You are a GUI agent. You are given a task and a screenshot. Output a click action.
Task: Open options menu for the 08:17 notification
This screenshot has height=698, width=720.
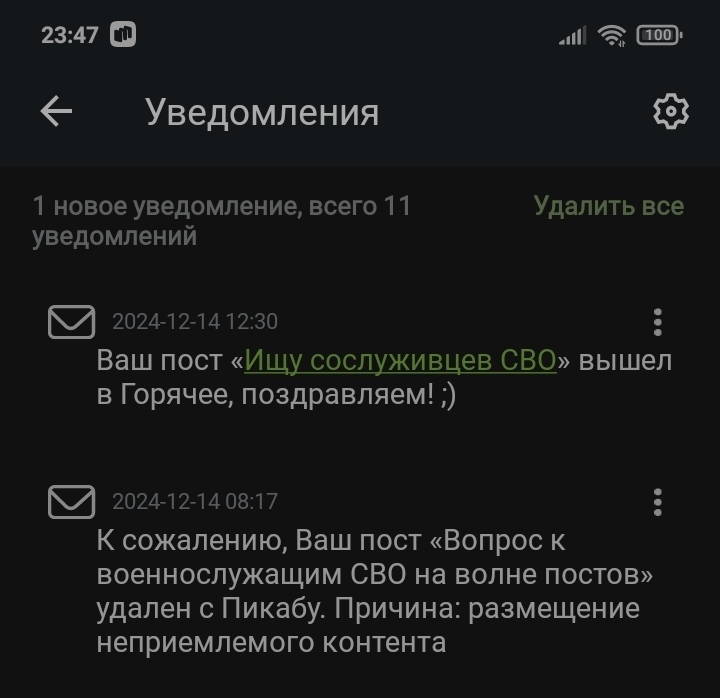click(657, 502)
